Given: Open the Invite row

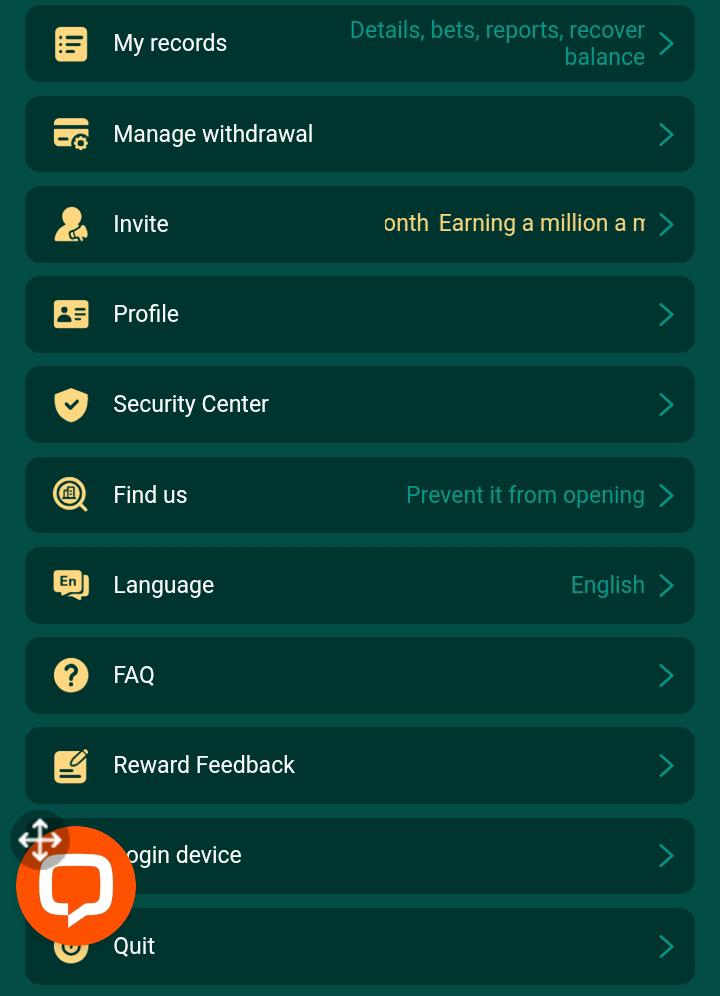Looking at the screenshot, I should tap(360, 224).
